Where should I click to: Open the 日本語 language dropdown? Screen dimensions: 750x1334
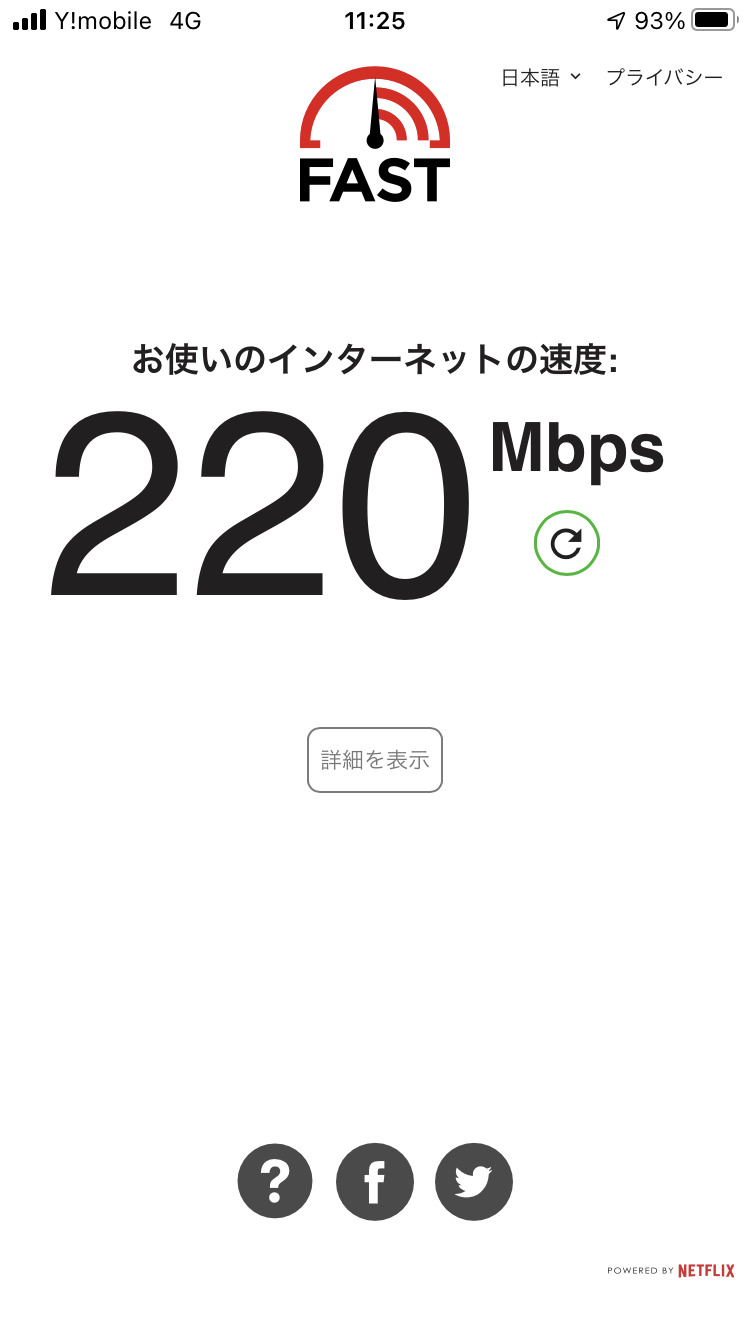point(541,78)
